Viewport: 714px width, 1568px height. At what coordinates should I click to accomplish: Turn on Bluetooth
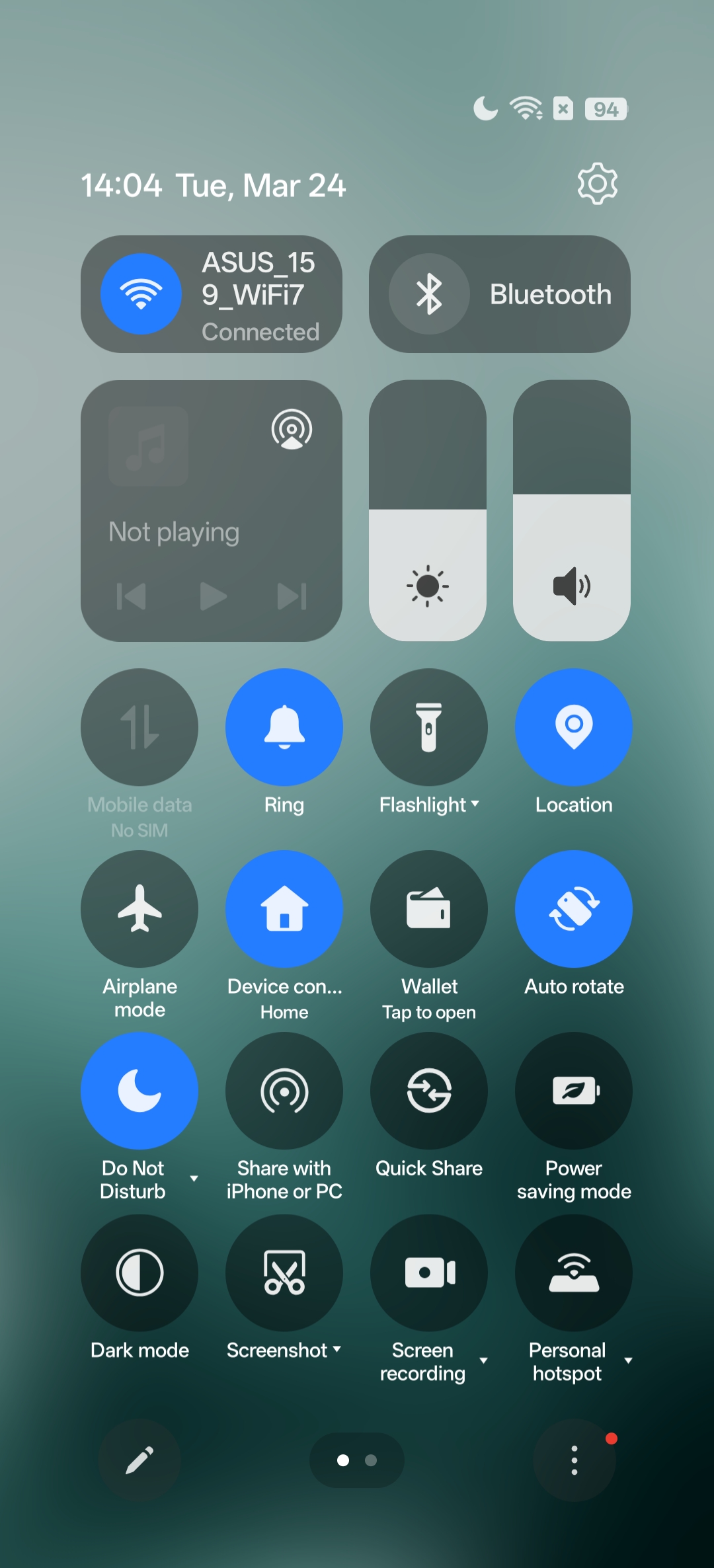click(x=429, y=294)
